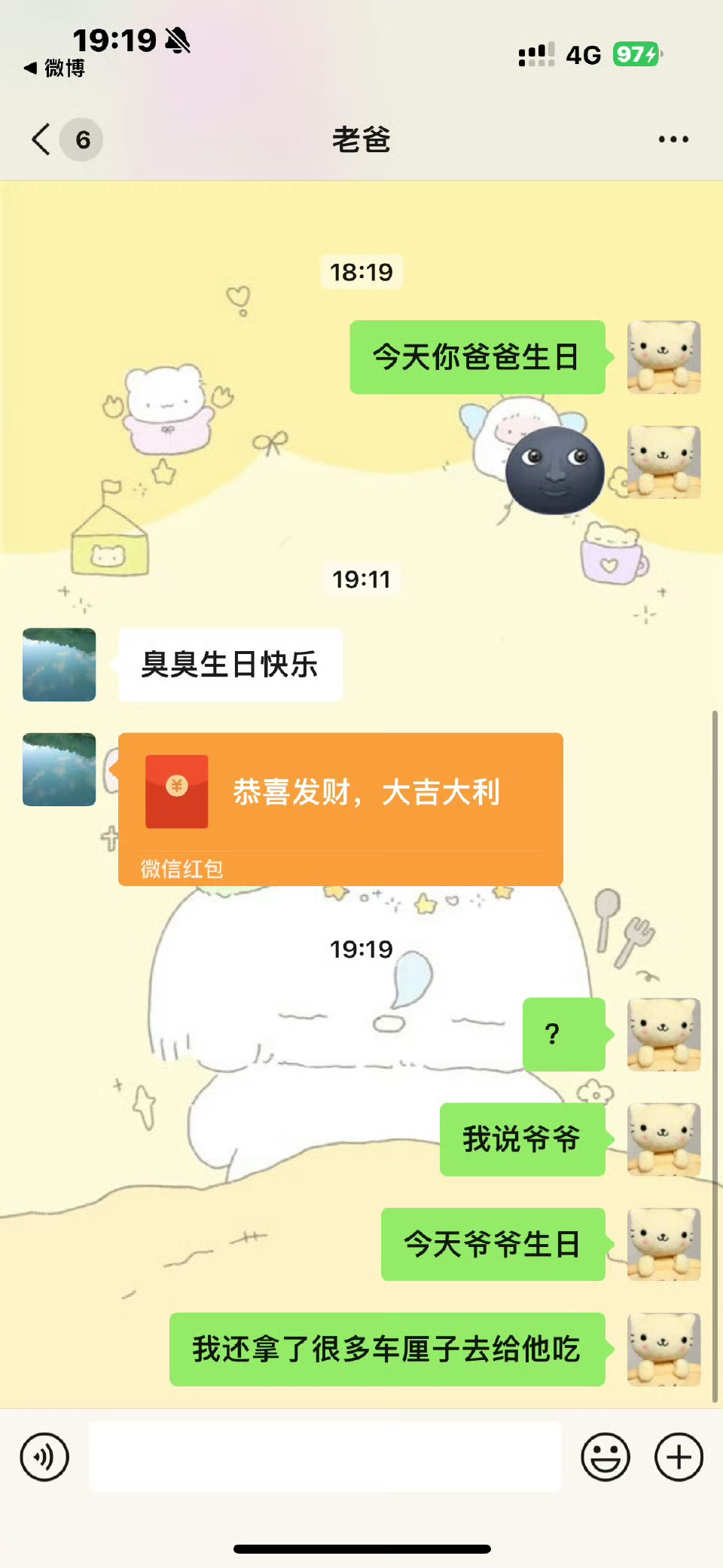Tap the plus icon to add attachments
723x1568 pixels.
[x=677, y=1456]
